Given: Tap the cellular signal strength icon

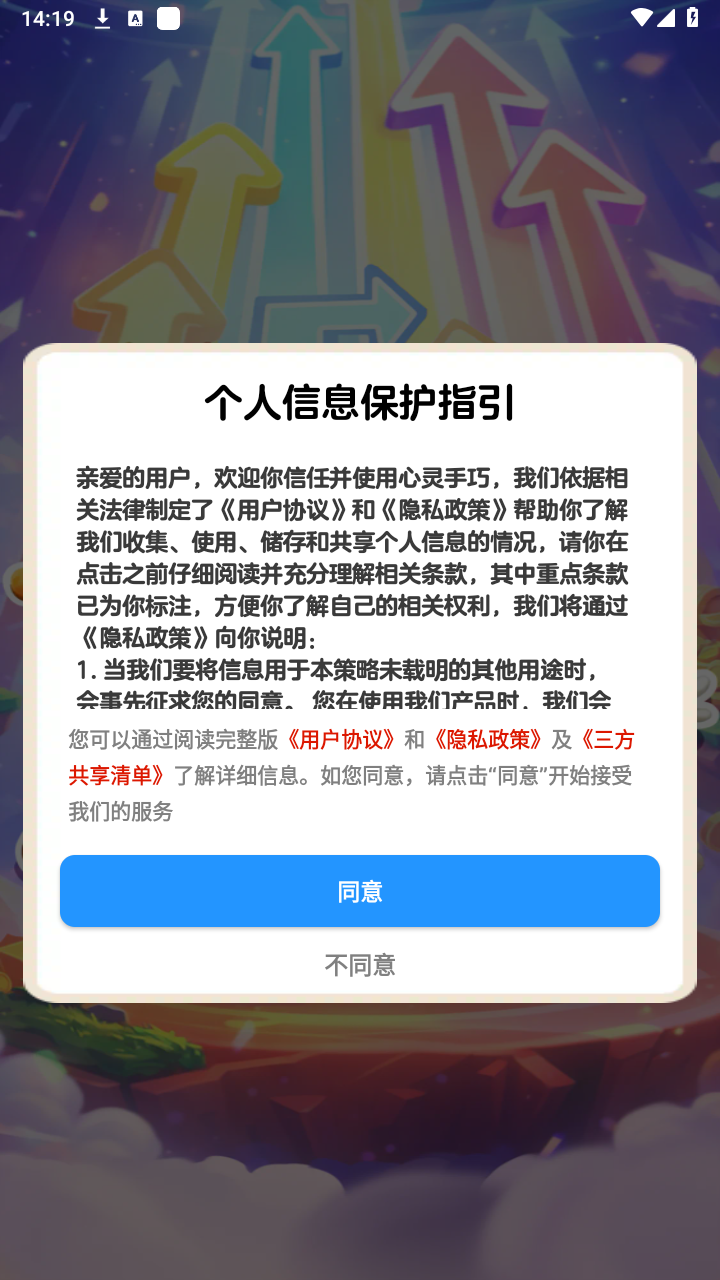Looking at the screenshot, I should [x=668, y=17].
